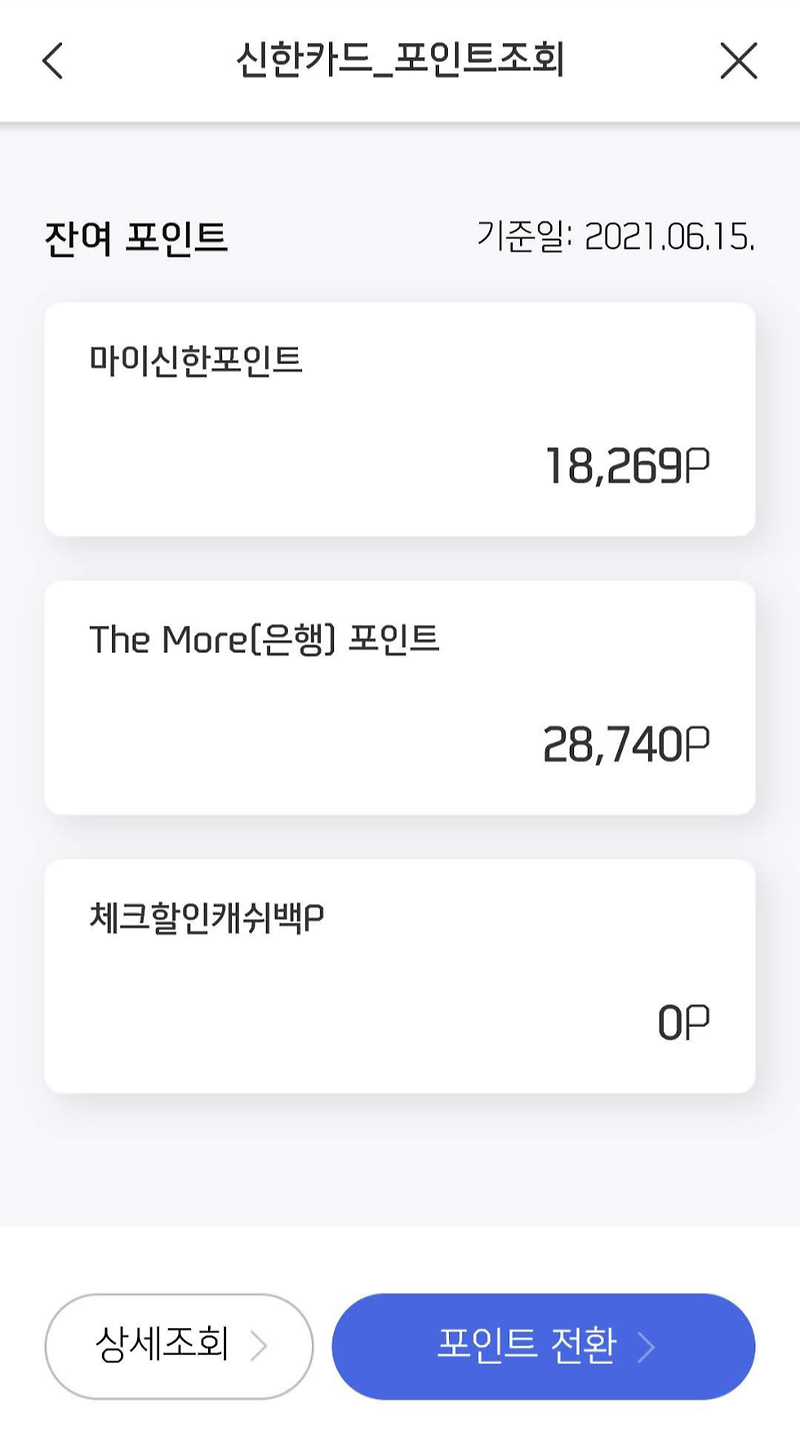The height and width of the screenshot is (1445, 800).
Task: Tap the 포인트 전환 button
Action: click(543, 1346)
